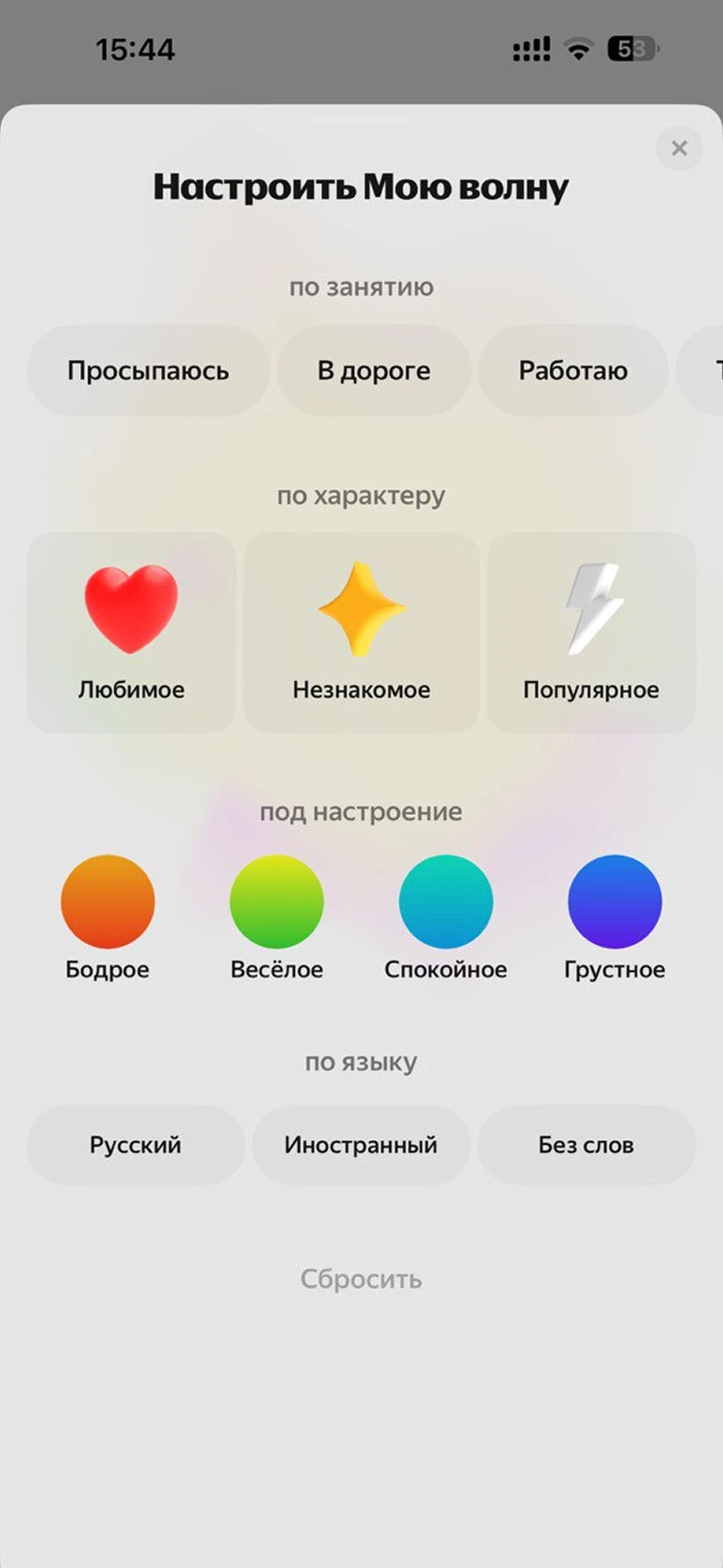Pick the orange Бодрое mood circle

tap(108, 902)
